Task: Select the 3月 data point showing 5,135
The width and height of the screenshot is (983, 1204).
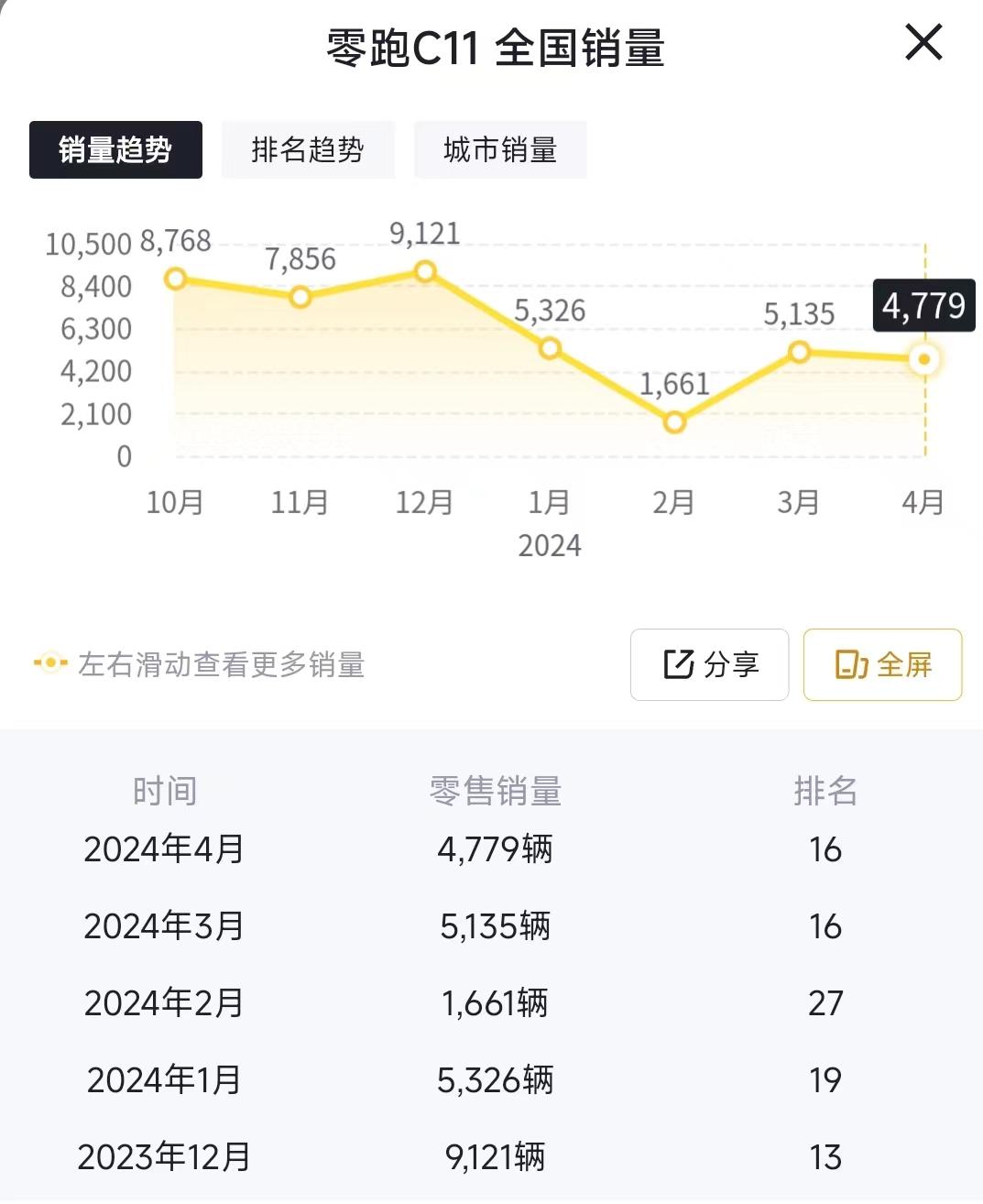Action: coord(799,352)
